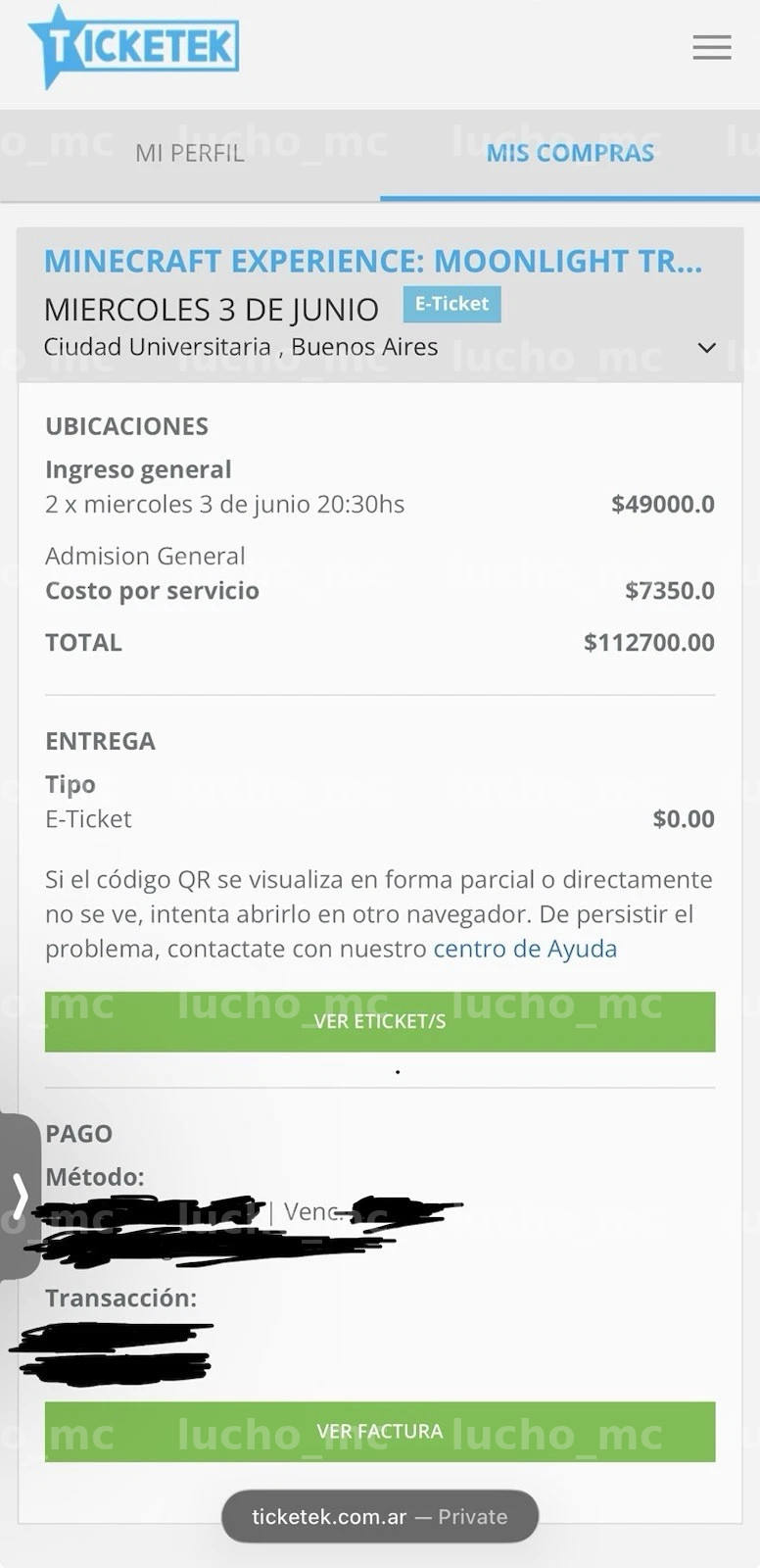760x1568 pixels.
Task: Go to the Ticketek home logo
Action: click(133, 46)
